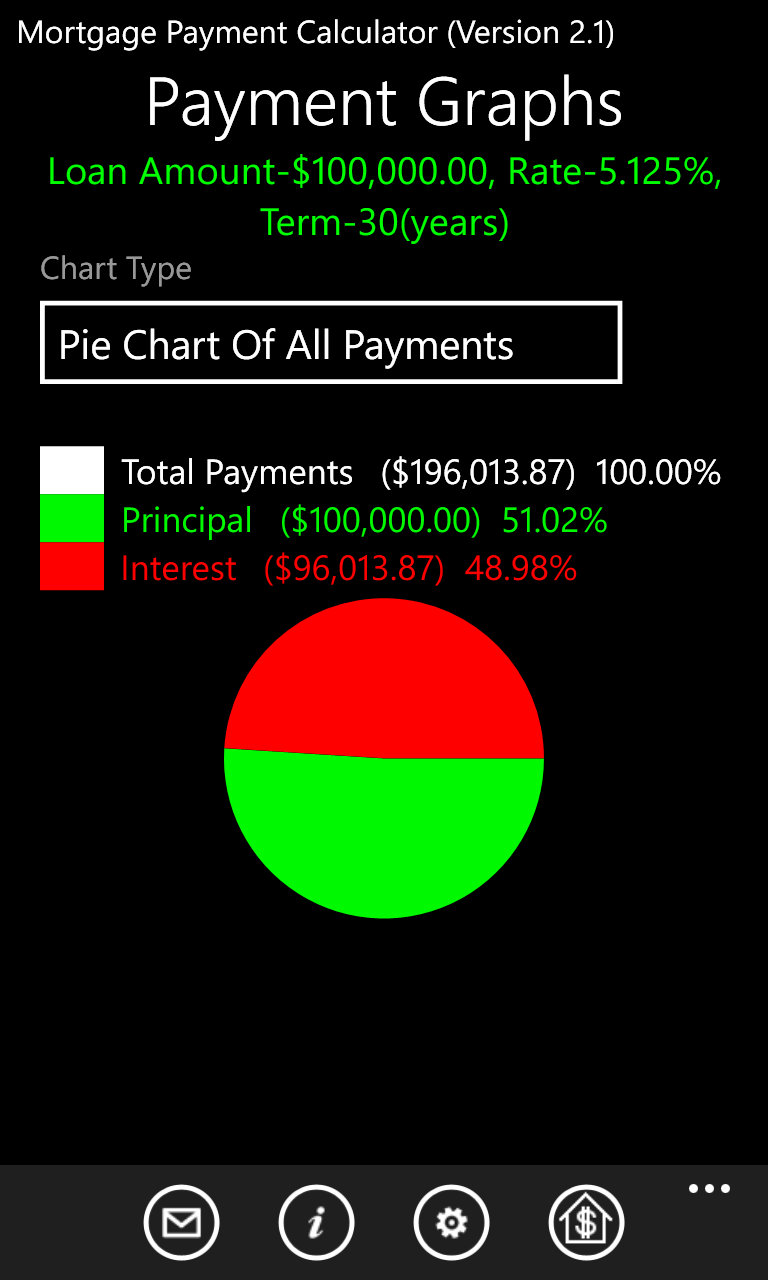The image size is (768, 1280).
Task: Open the settings gear
Action: [451, 1222]
